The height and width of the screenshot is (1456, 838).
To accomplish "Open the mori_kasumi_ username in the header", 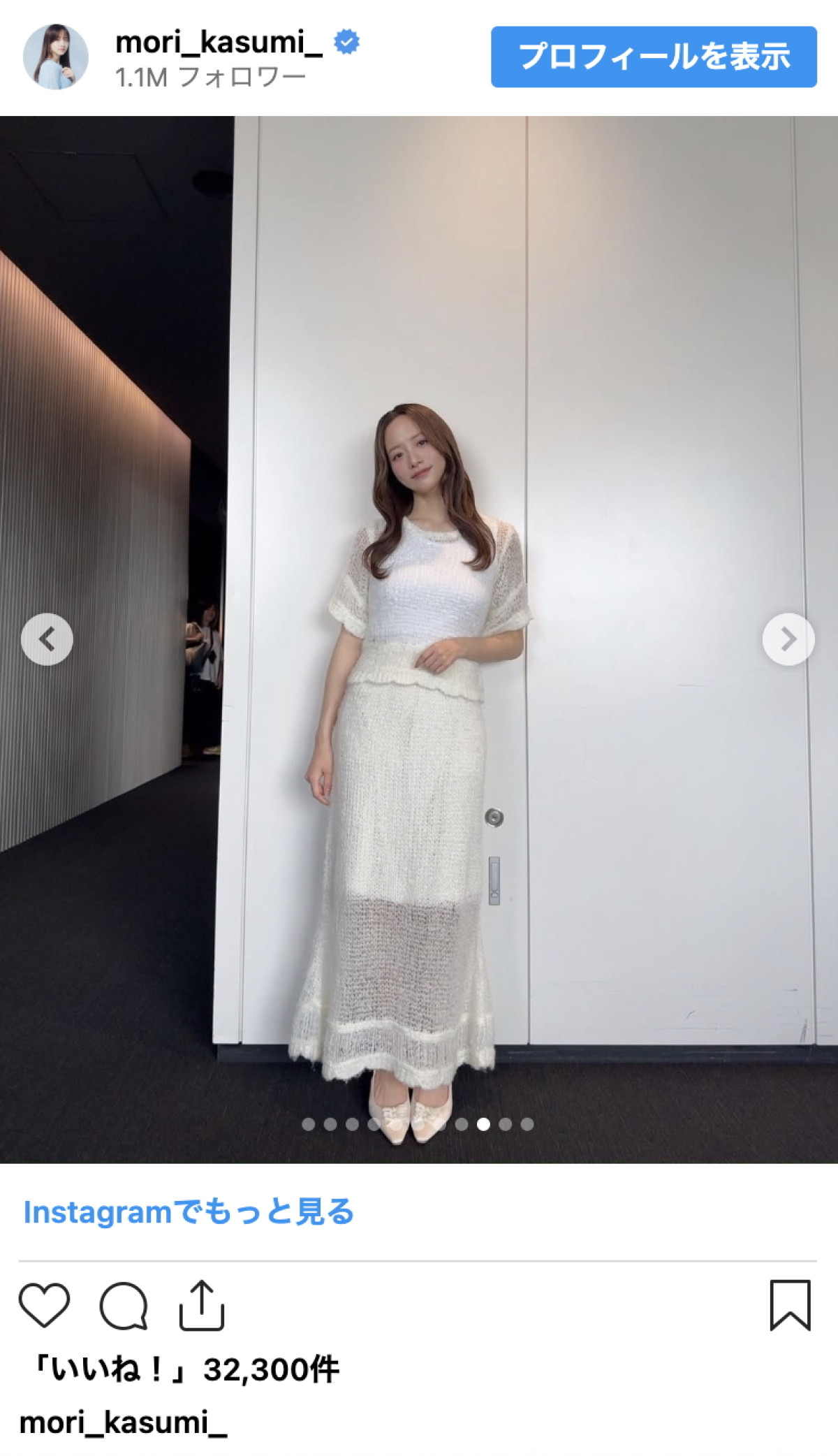I will (219, 43).
